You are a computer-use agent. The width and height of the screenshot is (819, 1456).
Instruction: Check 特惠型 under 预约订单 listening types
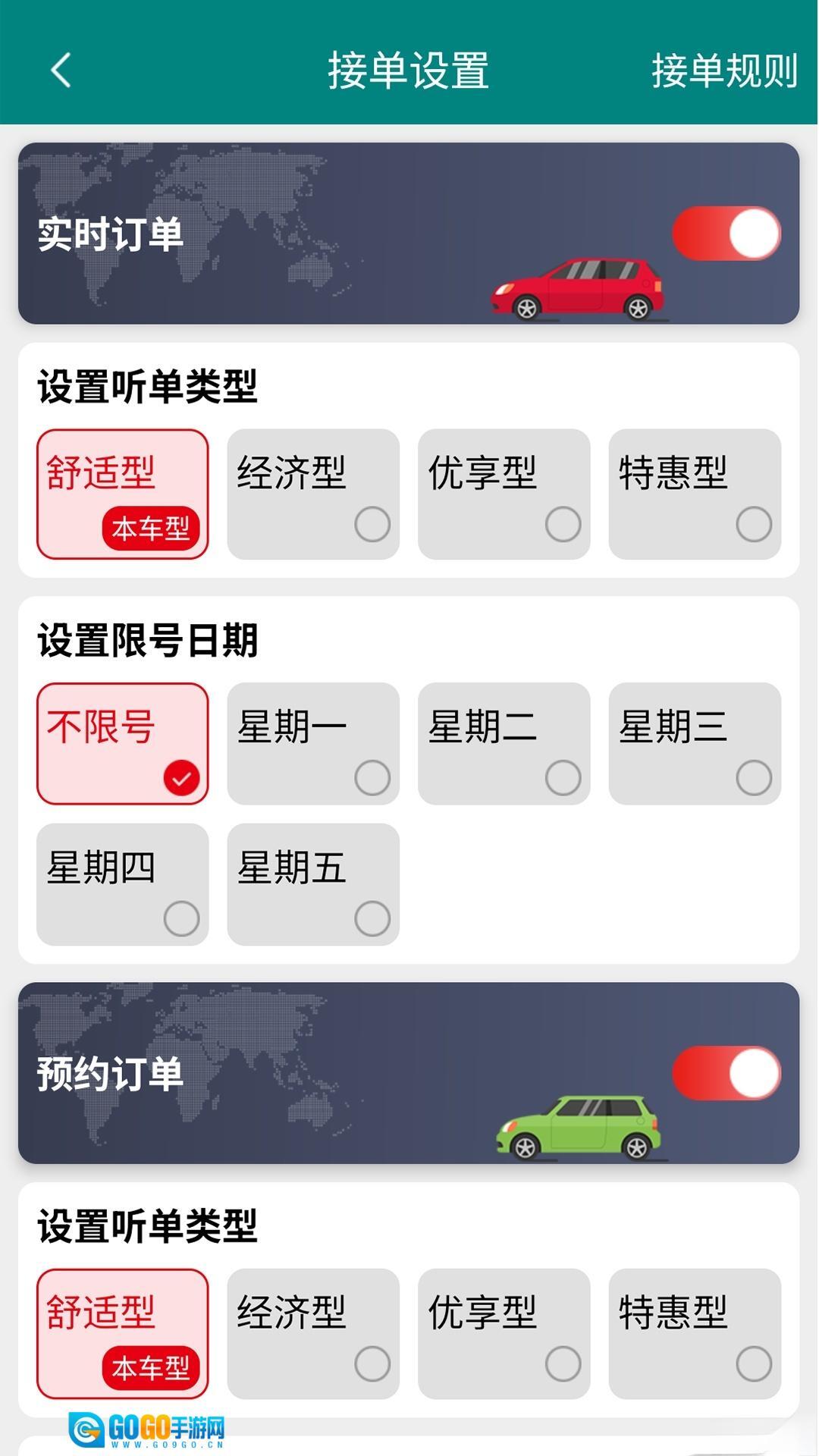[695, 1334]
